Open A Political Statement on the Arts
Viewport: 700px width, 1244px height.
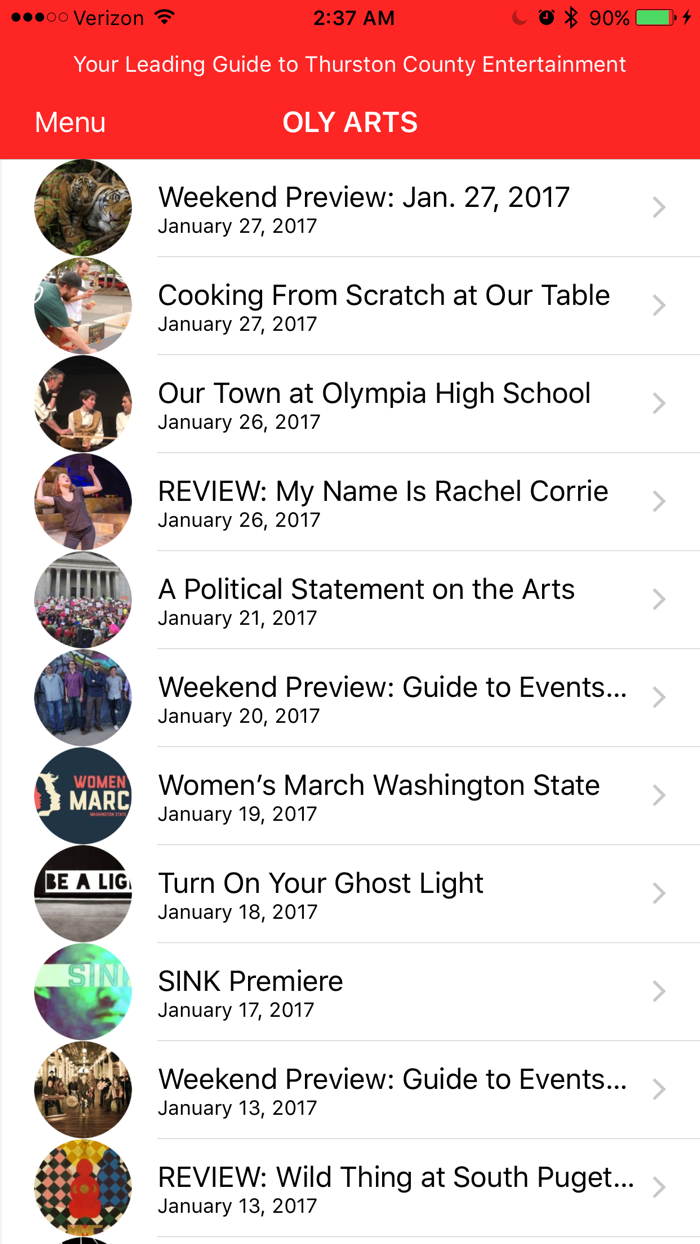point(366,600)
